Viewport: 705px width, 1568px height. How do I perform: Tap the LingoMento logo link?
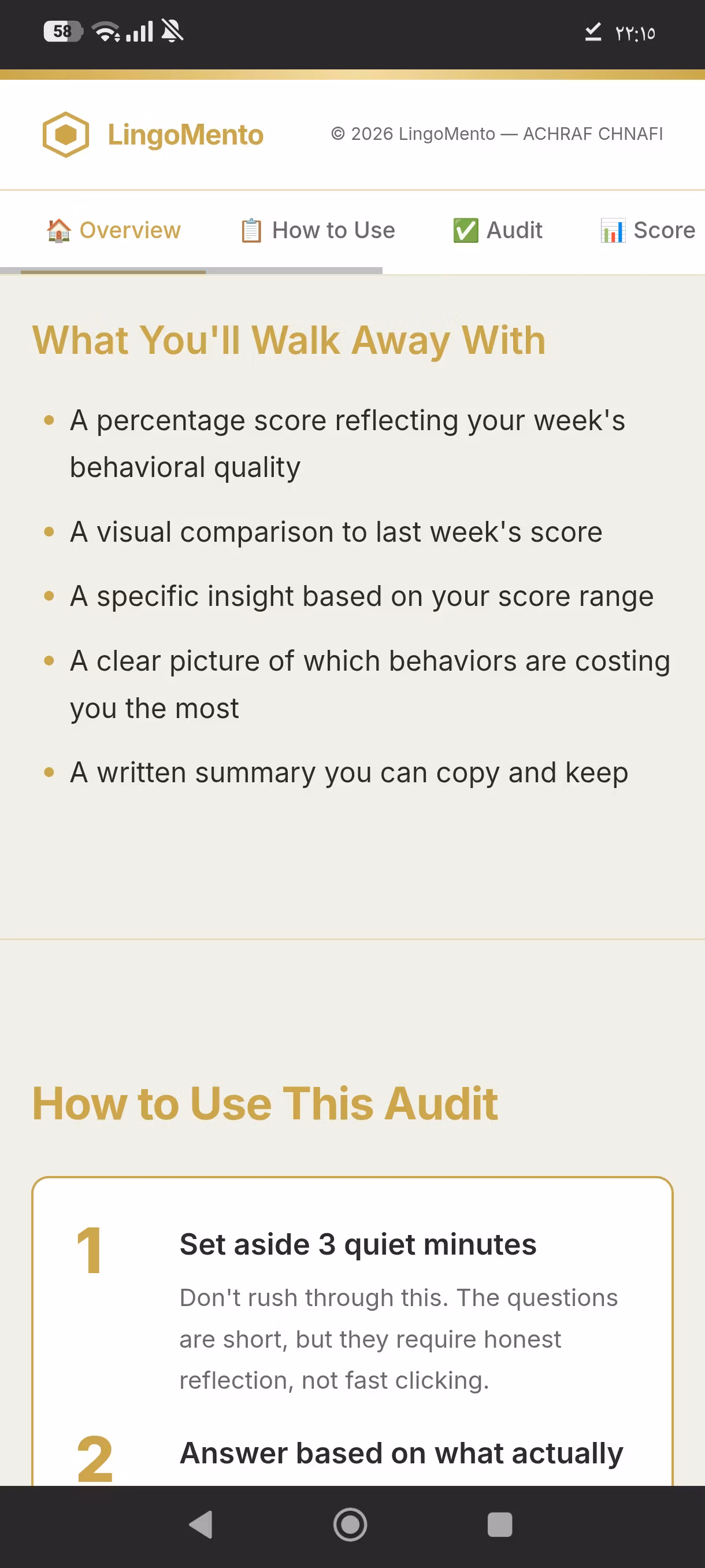pyautogui.click(x=153, y=135)
